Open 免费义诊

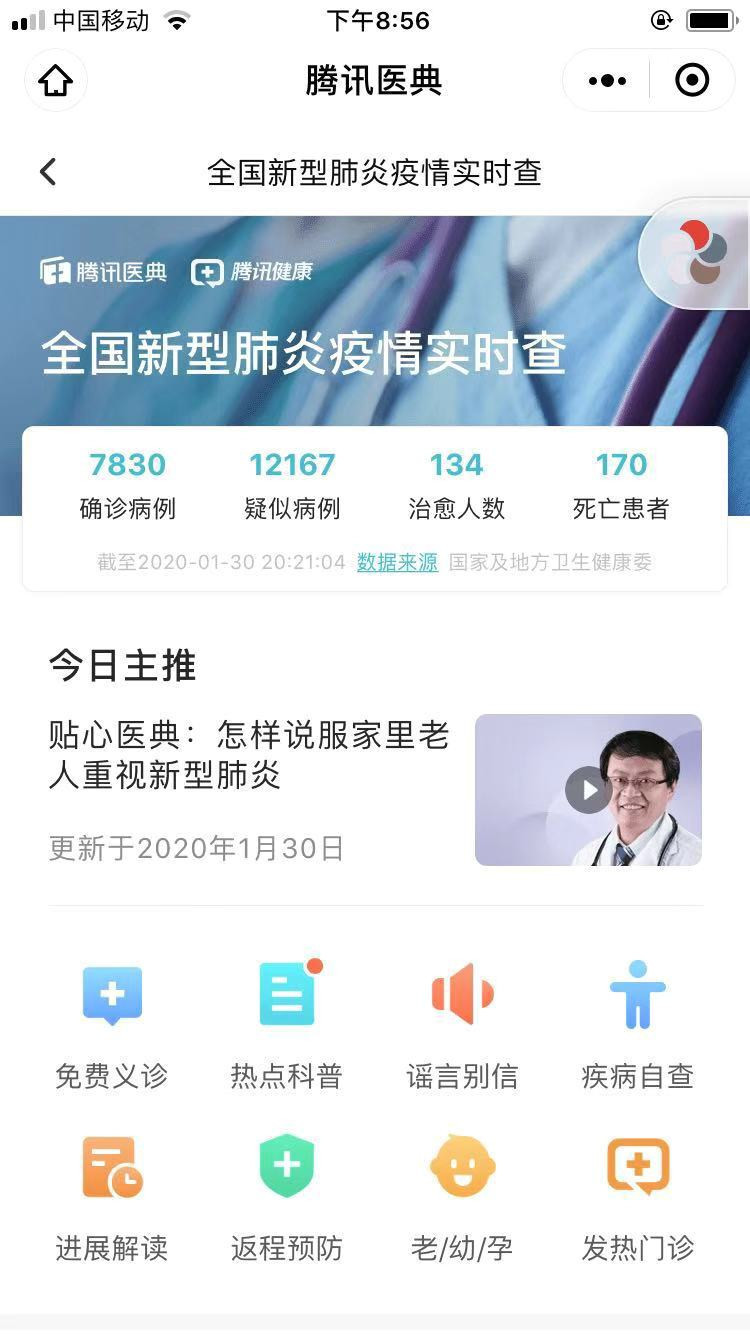(111, 1022)
